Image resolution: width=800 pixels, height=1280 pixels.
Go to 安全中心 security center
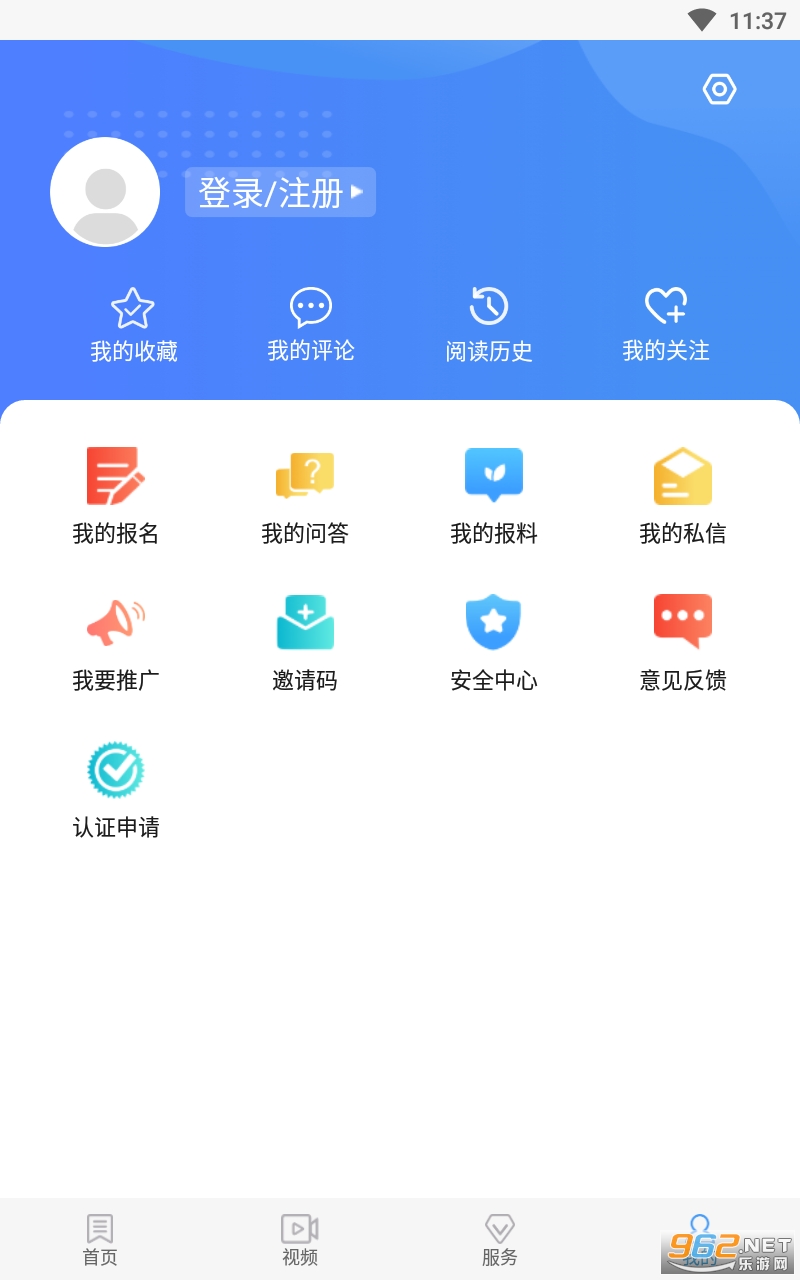[x=494, y=643]
